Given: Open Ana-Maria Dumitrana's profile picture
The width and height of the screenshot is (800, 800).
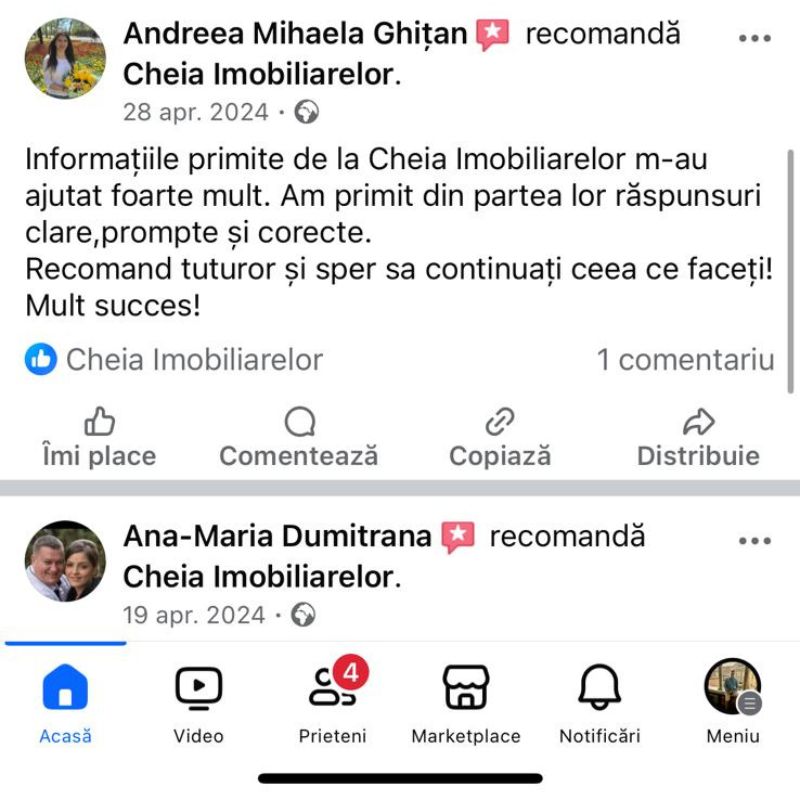Looking at the screenshot, I should tap(65, 561).
